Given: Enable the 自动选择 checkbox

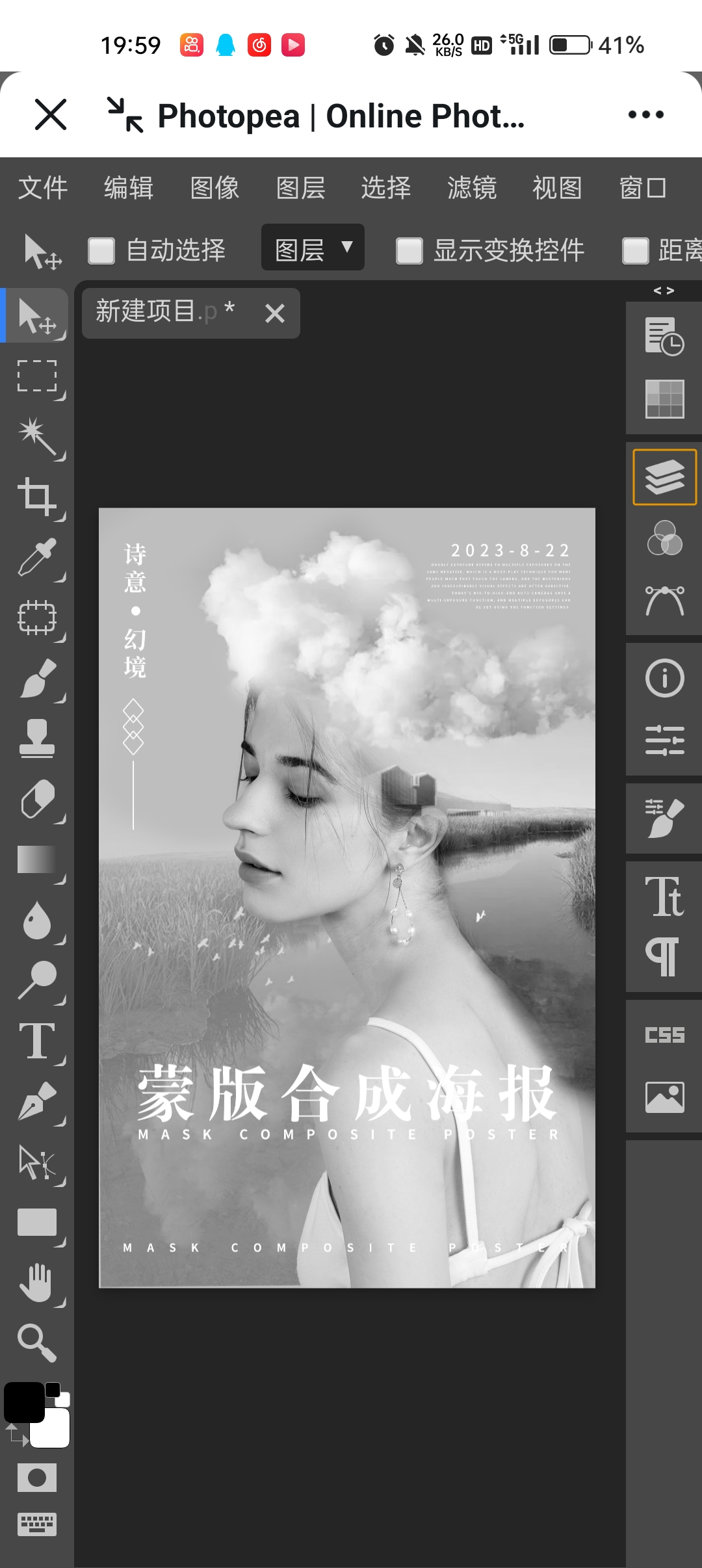Looking at the screenshot, I should click(x=101, y=251).
